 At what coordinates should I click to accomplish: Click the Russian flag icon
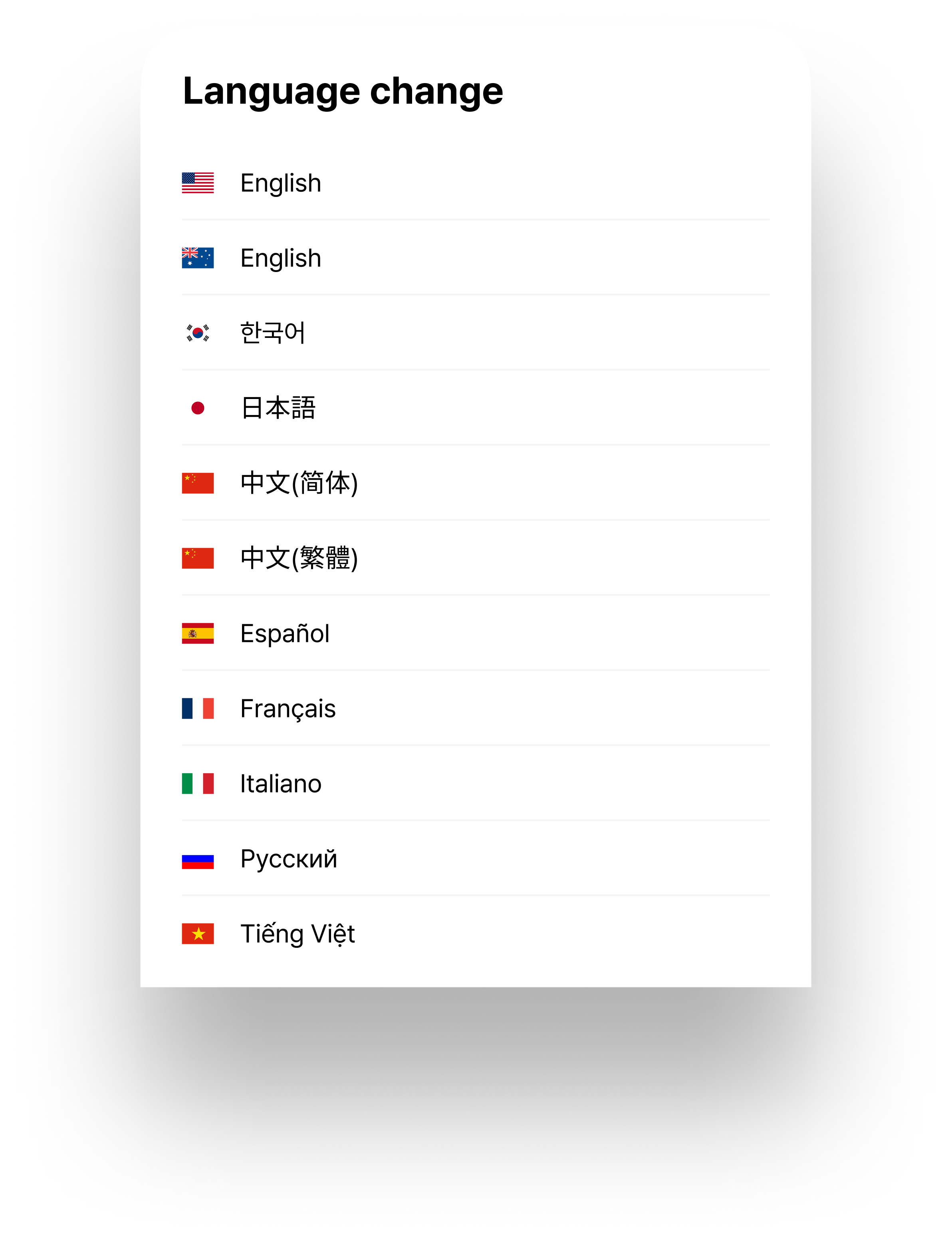198,860
